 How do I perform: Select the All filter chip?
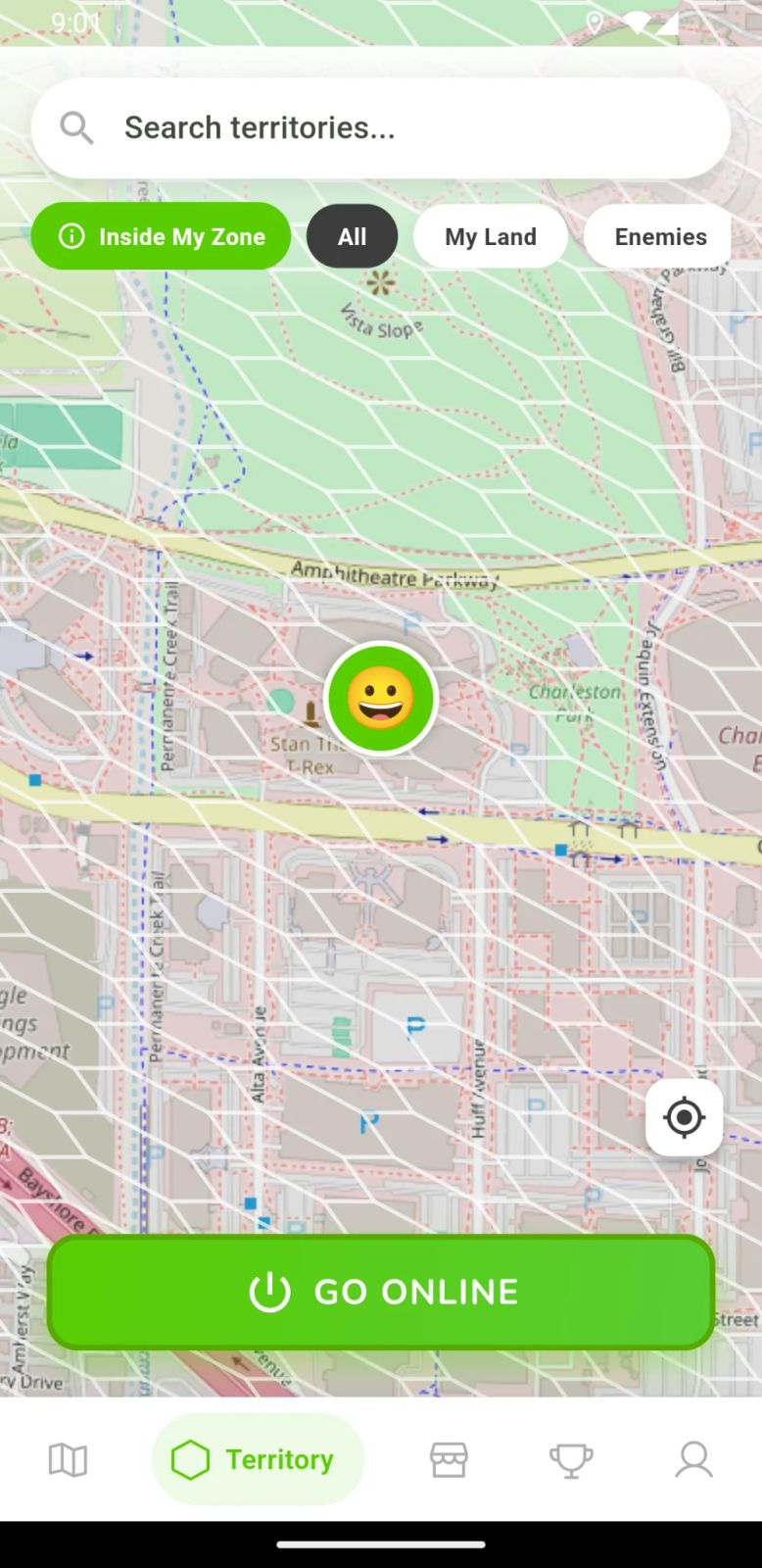click(352, 236)
